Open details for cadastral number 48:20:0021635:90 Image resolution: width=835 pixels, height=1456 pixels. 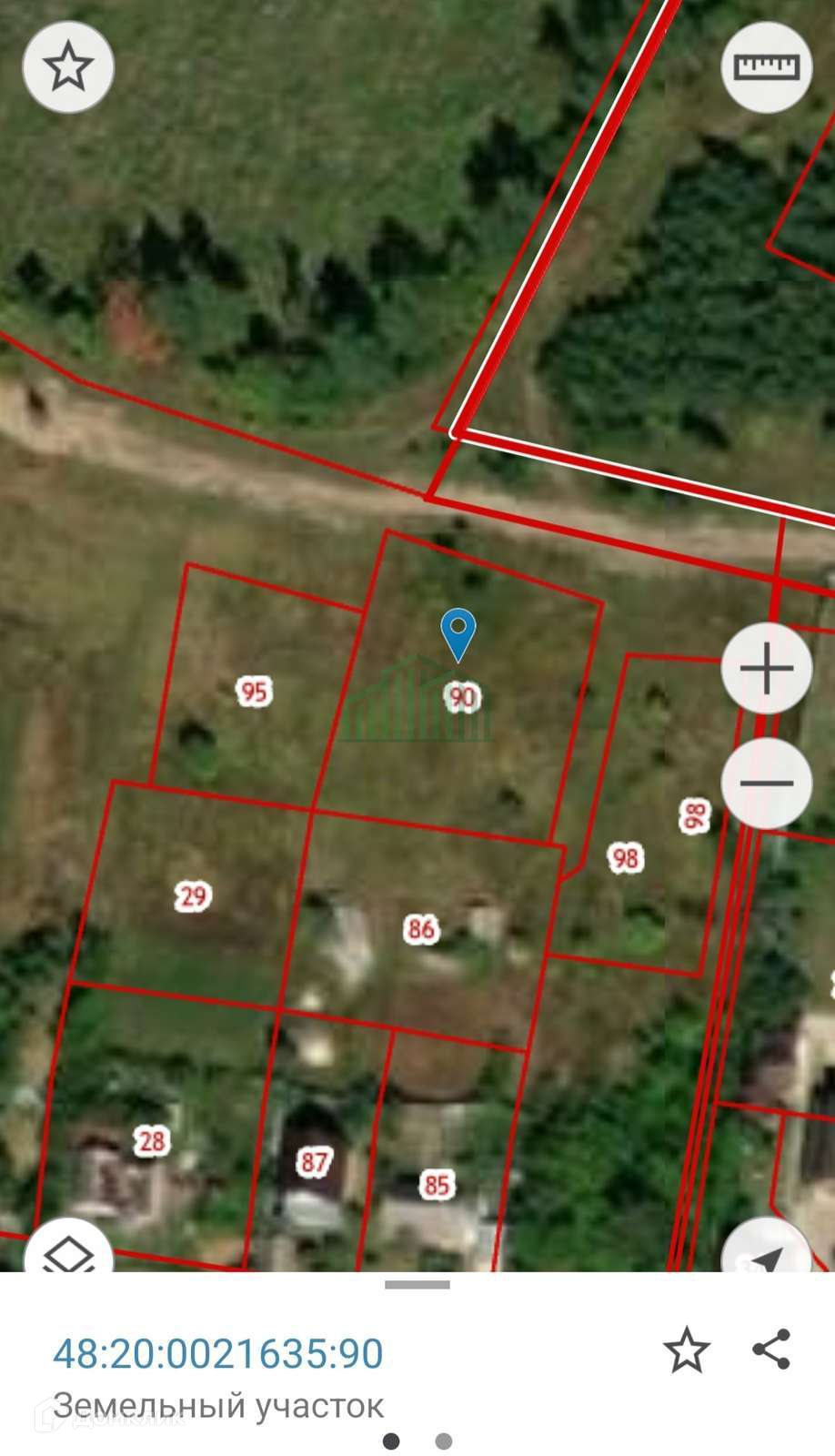pos(218,1353)
